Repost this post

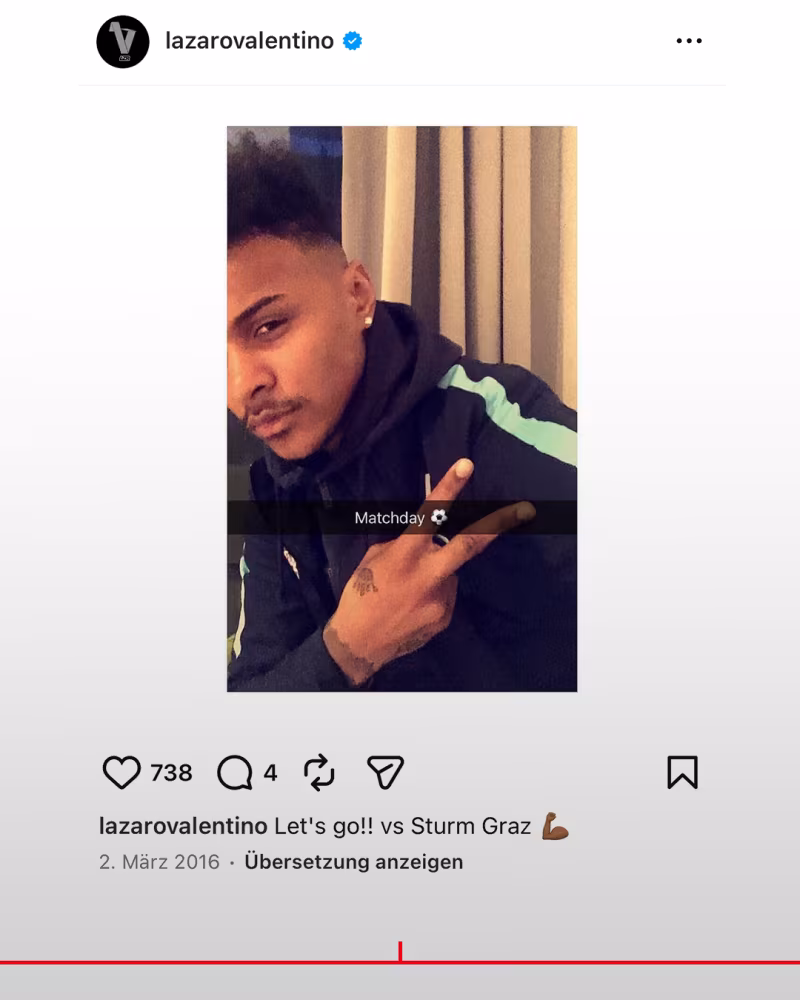(319, 773)
